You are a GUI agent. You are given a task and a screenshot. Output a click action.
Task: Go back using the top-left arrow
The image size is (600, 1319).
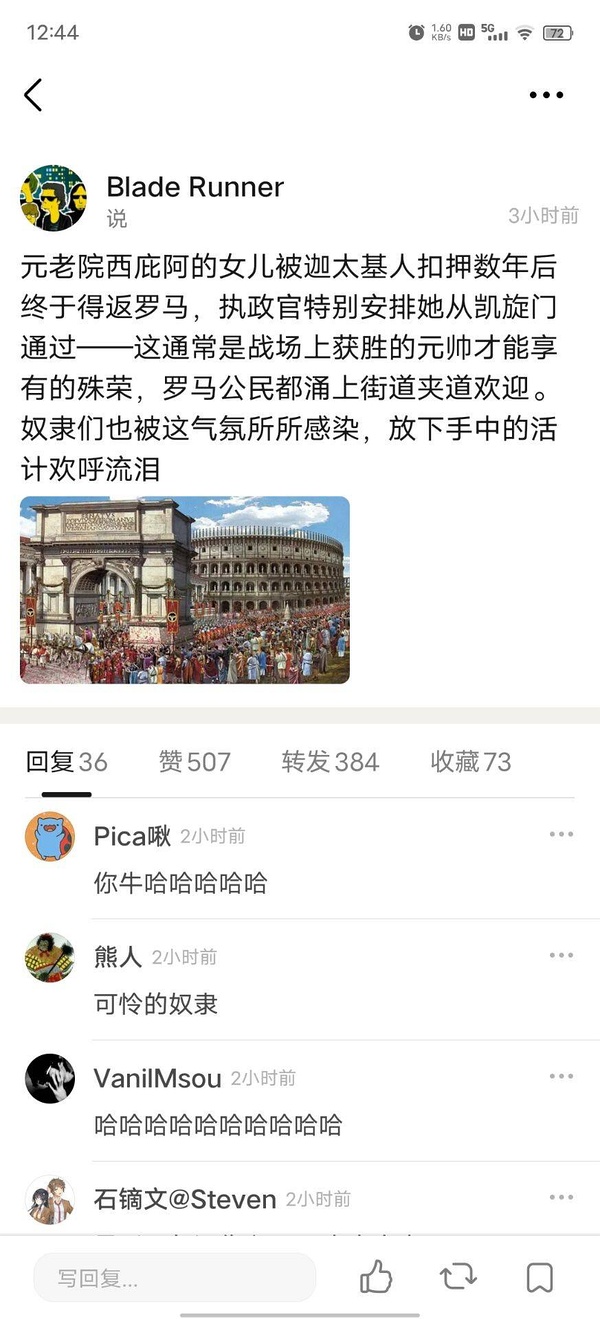tap(34, 95)
